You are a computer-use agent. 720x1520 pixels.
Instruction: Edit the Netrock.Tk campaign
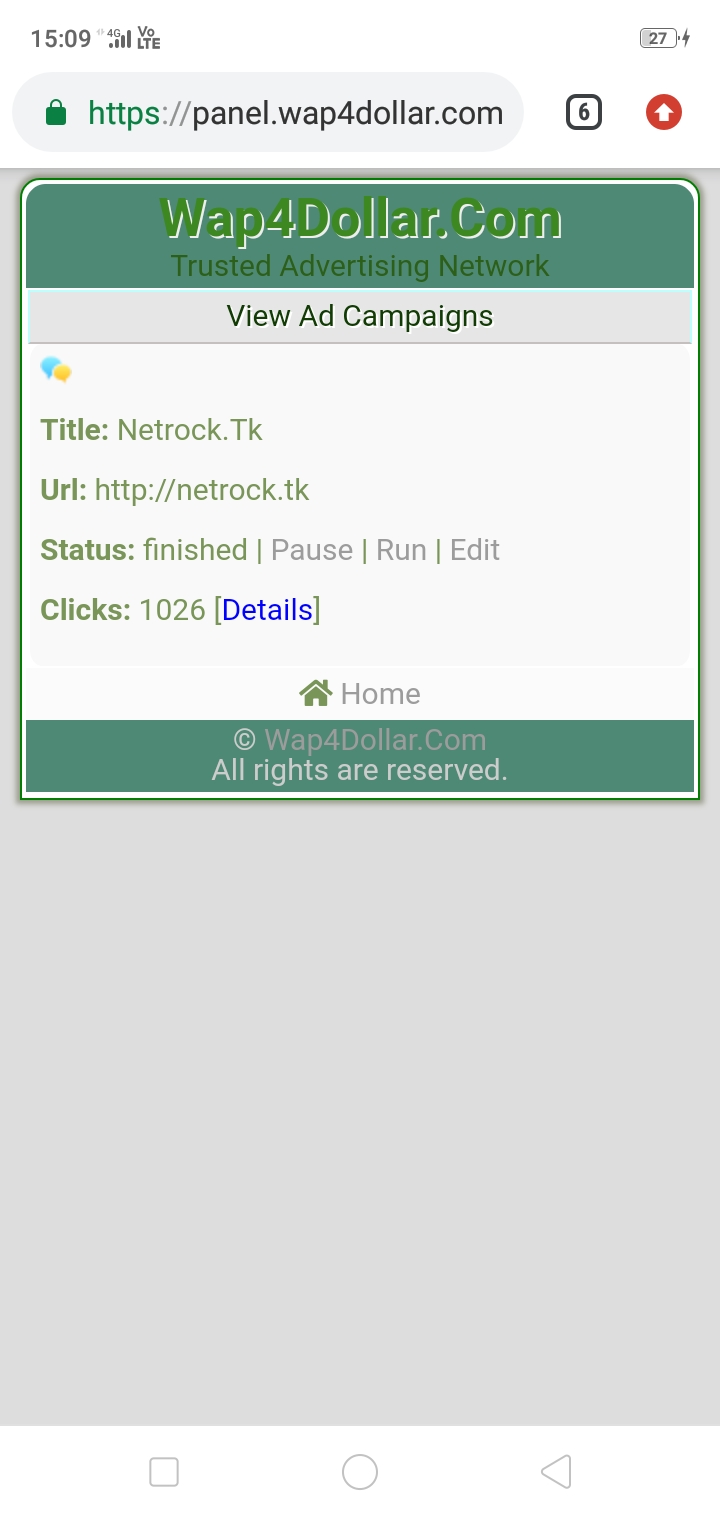(x=475, y=550)
